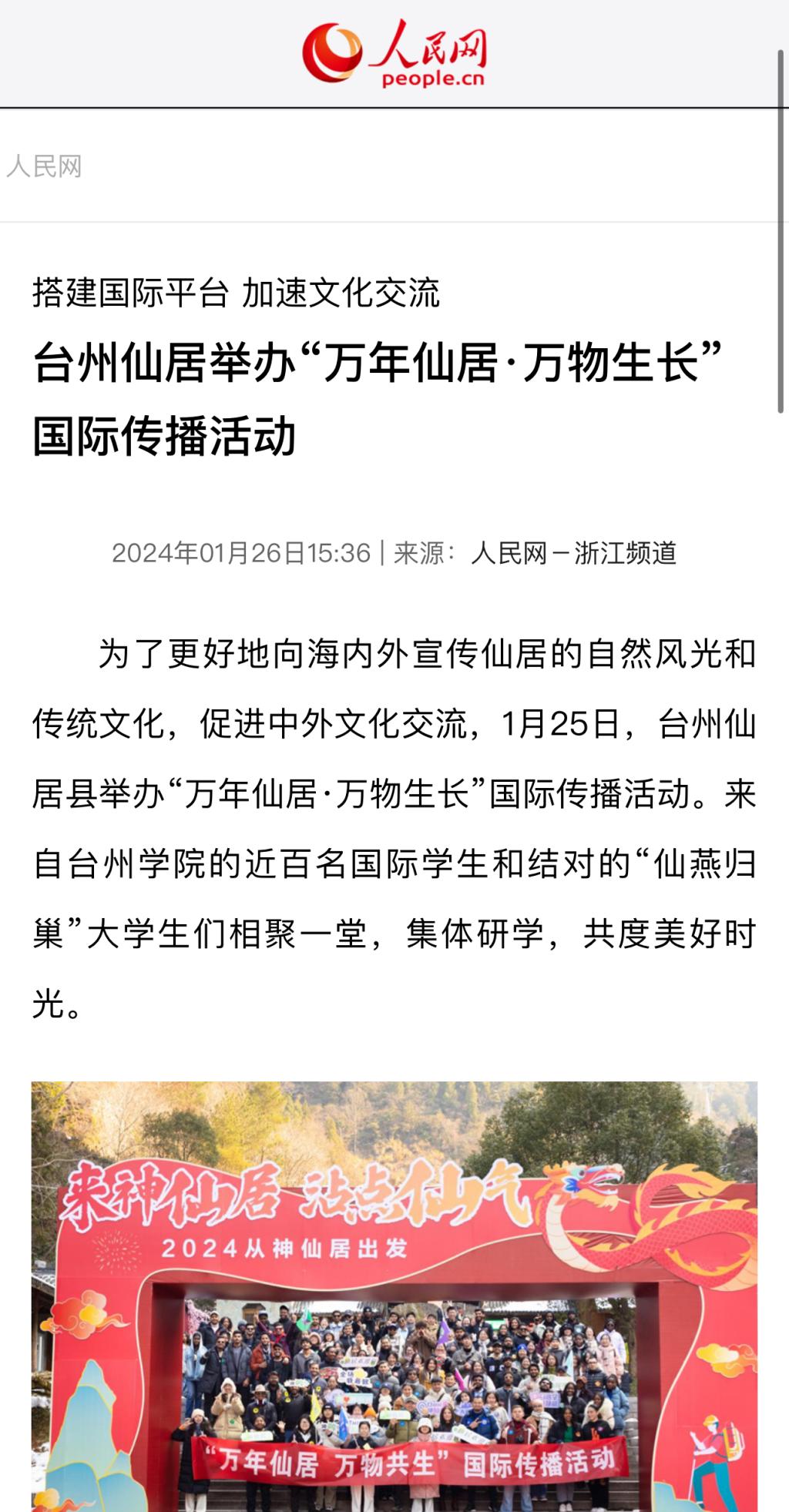The image size is (789, 1512).
Task: Open the People.cn logo homepage link
Action: point(394,54)
